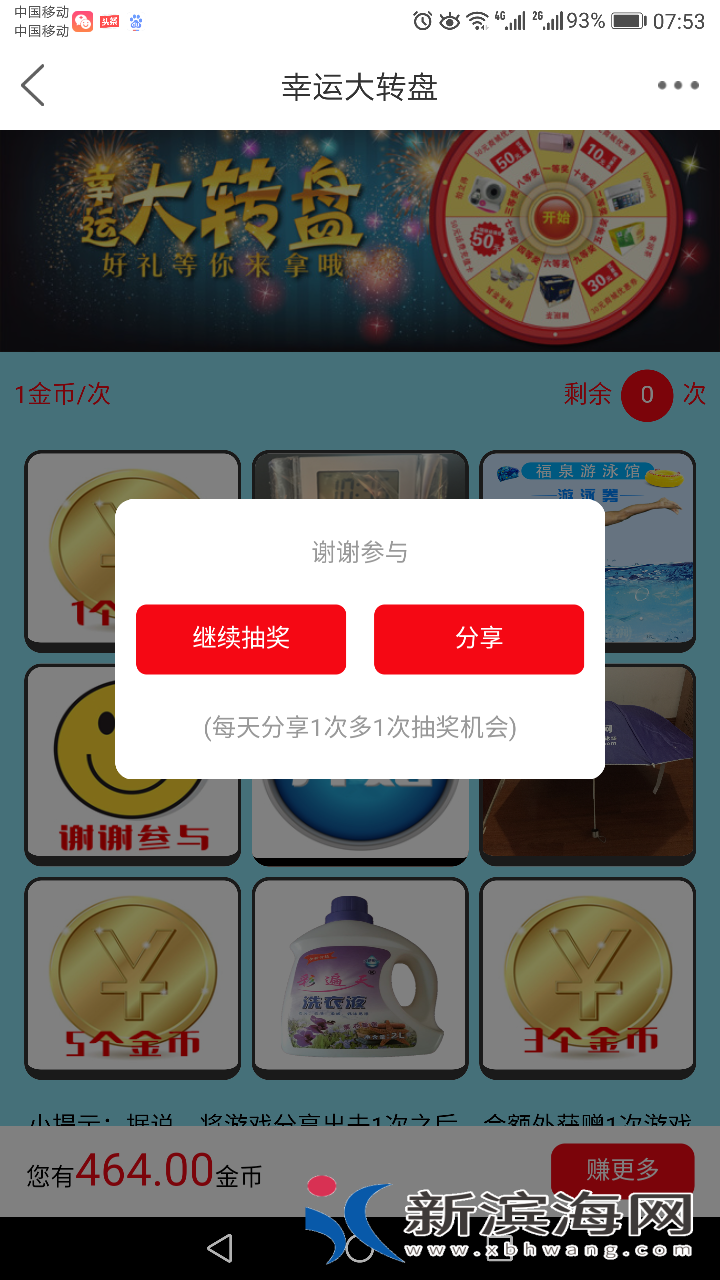Tap the Baidu icon in the status bar

pyautogui.click(x=135, y=22)
